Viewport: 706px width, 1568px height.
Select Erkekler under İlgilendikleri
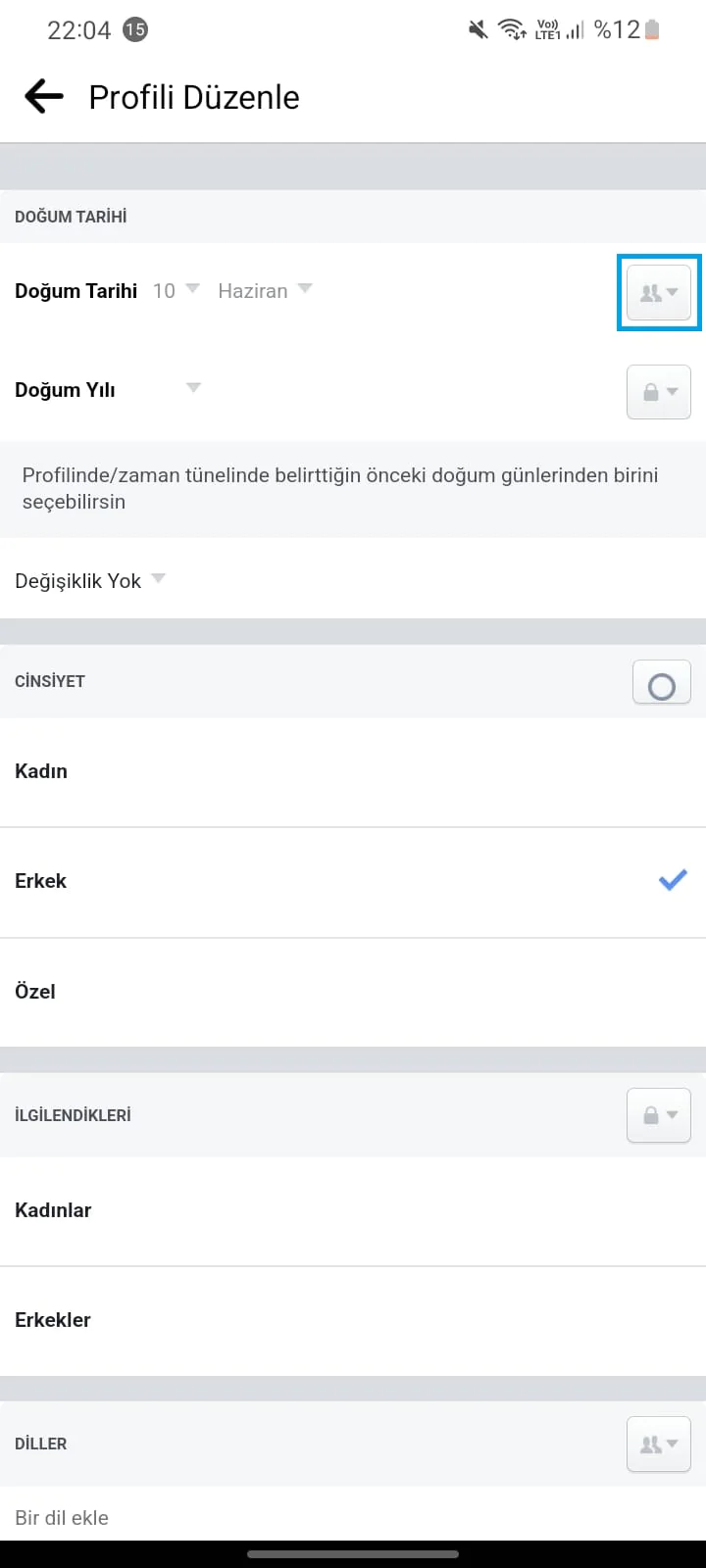point(353,1320)
